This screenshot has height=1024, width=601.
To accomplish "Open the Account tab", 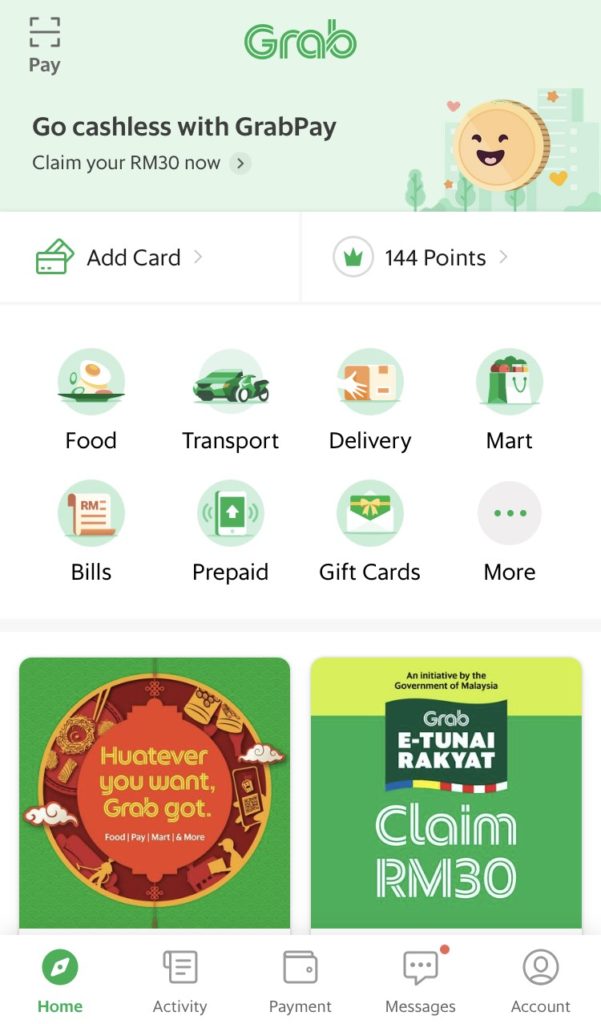I will coord(541,980).
